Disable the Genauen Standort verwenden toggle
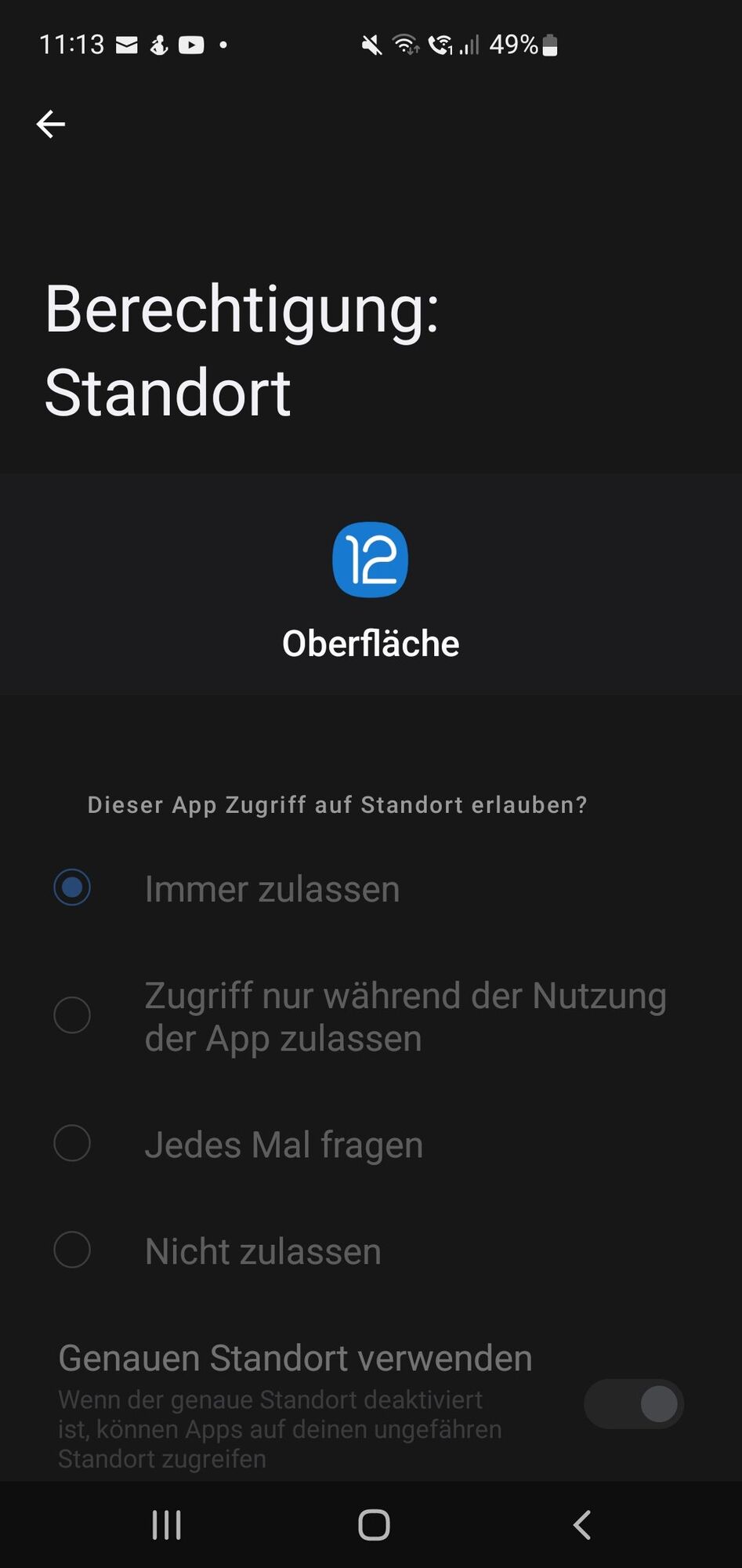 click(x=632, y=1403)
